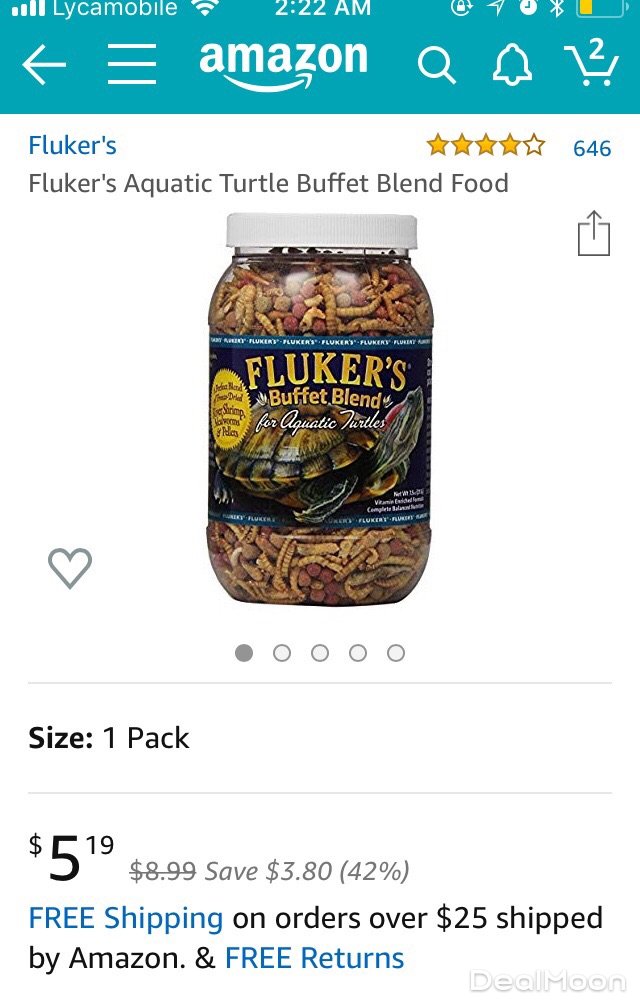Tap the Amazon logo to go home

(x=283, y=64)
